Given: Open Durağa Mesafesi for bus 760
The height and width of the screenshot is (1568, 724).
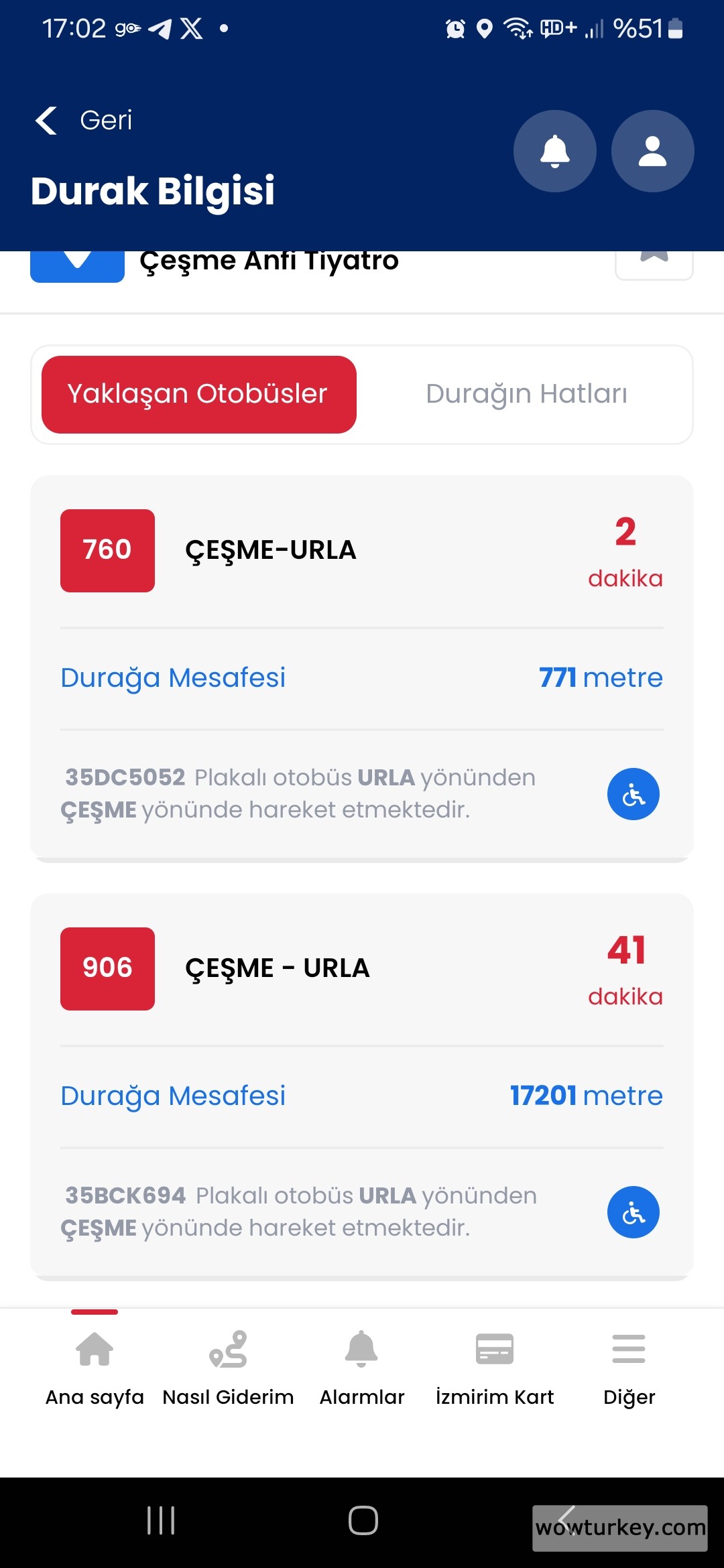Looking at the screenshot, I should click(173, 678).
